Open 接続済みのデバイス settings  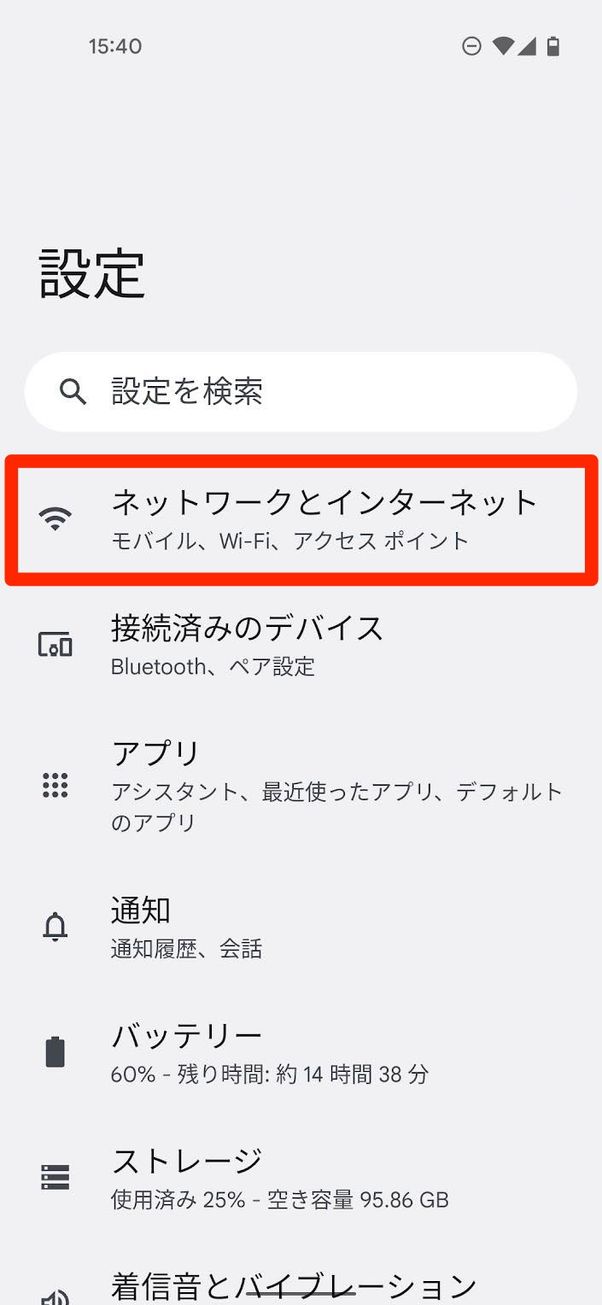click(x=300, y=645)
